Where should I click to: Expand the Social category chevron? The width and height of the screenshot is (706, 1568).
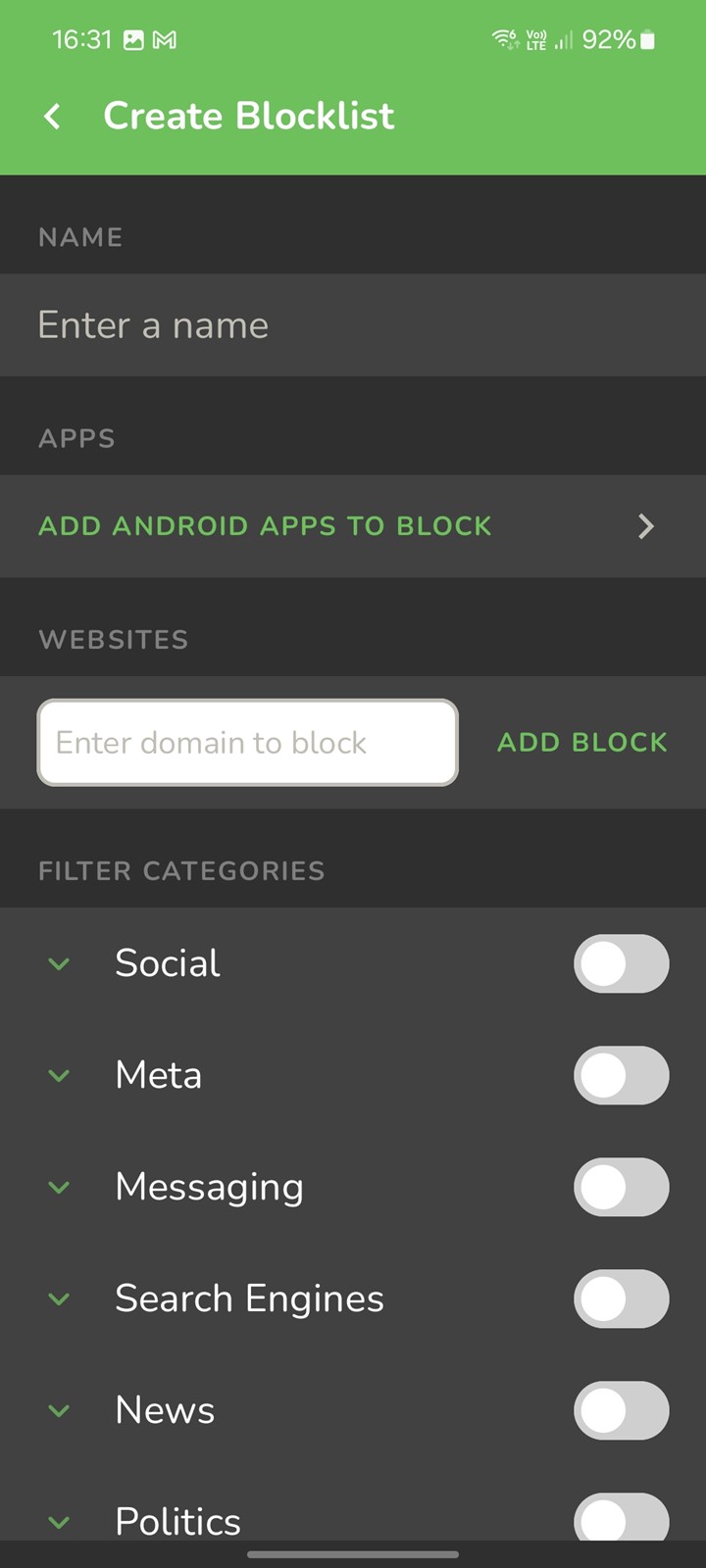tap(59, 964)
